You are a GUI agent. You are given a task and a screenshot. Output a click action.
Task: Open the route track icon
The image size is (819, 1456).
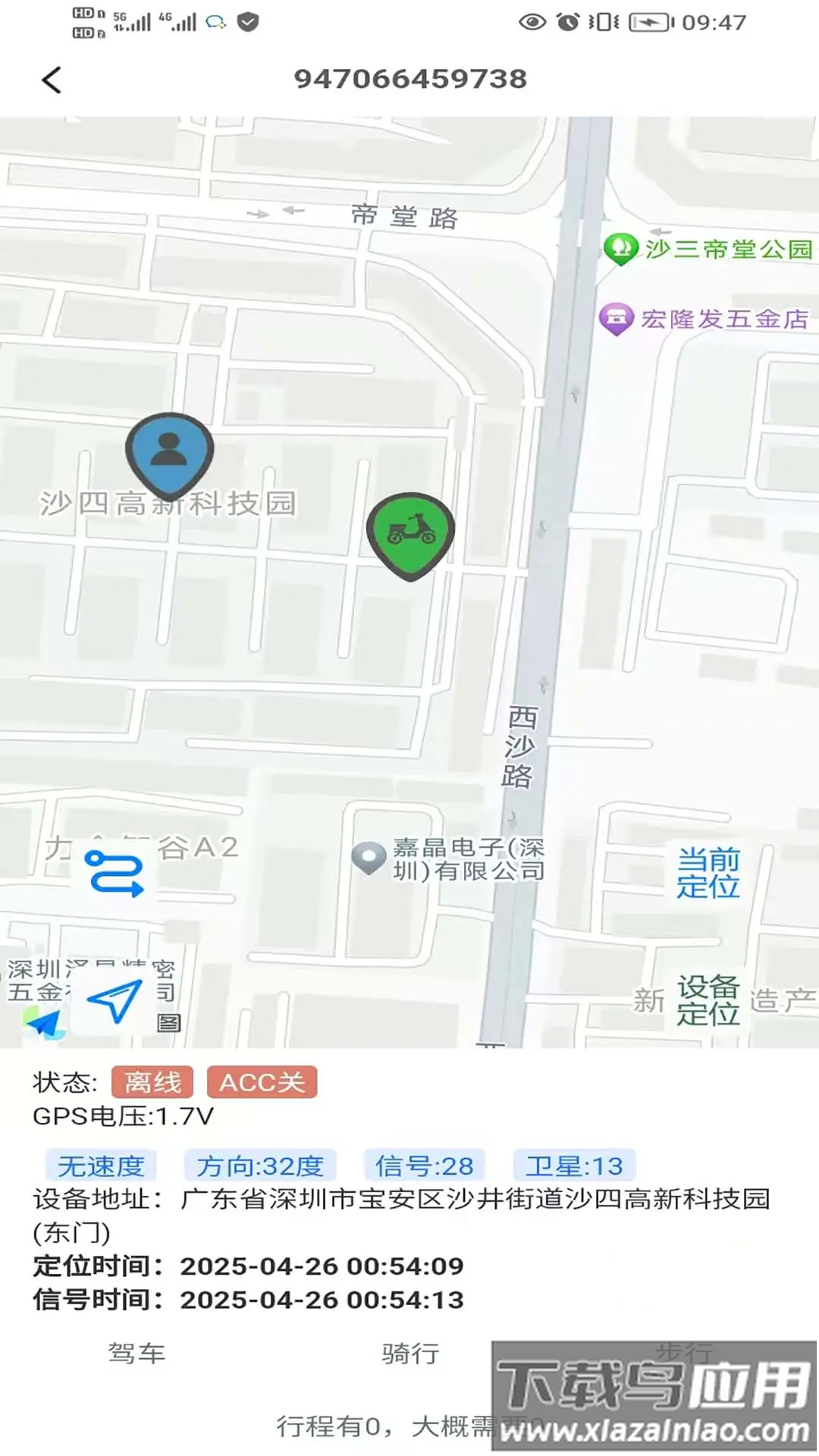coord(115,874)
